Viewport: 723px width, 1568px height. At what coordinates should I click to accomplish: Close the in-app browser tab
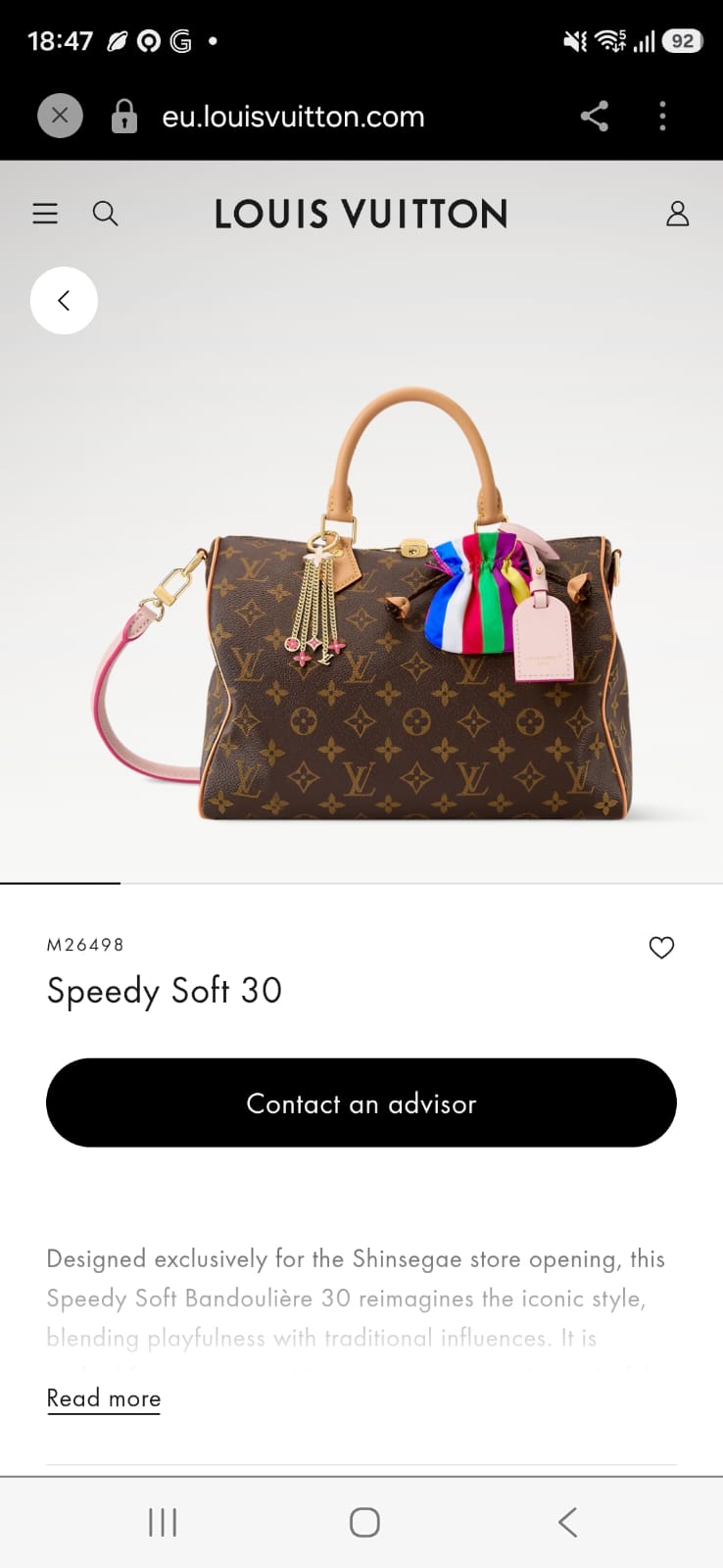60,116
